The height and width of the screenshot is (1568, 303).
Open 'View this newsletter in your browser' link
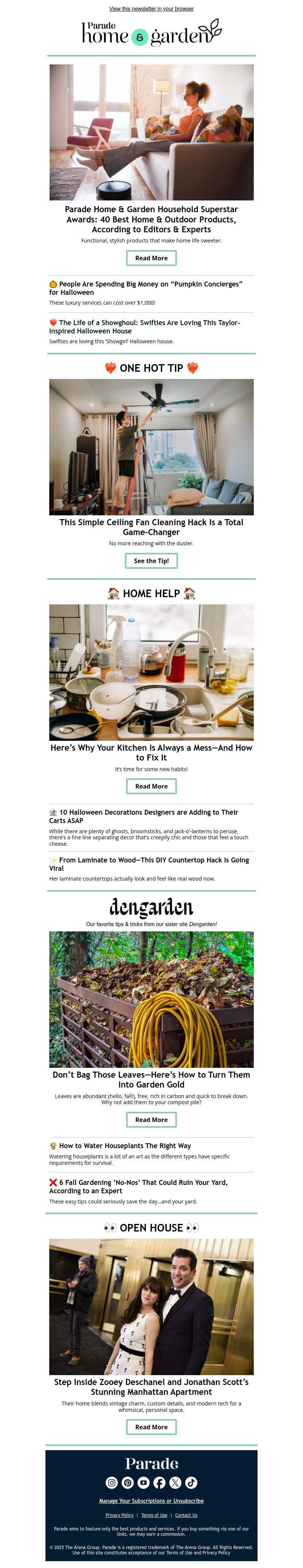coord(151,8)
